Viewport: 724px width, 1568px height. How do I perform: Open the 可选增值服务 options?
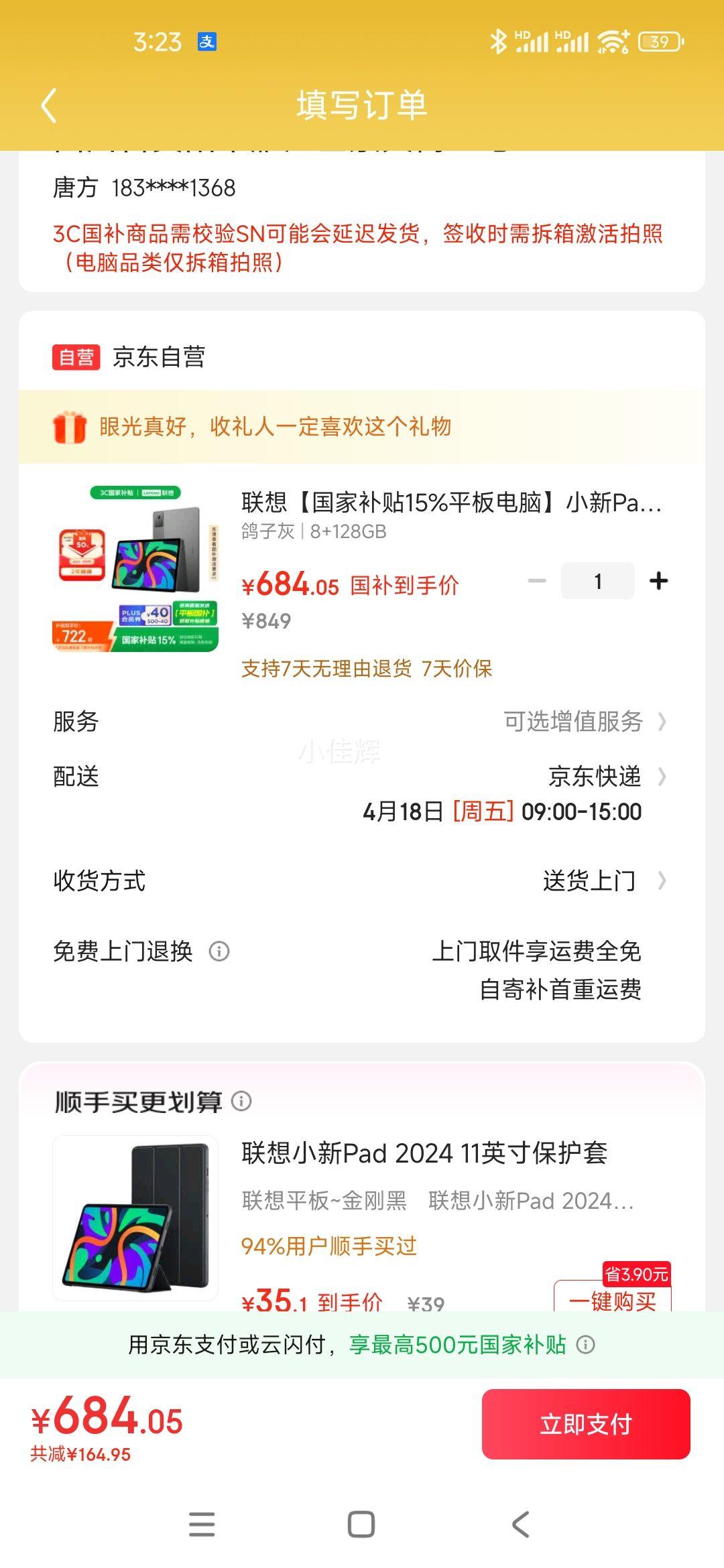pos(573,723)
